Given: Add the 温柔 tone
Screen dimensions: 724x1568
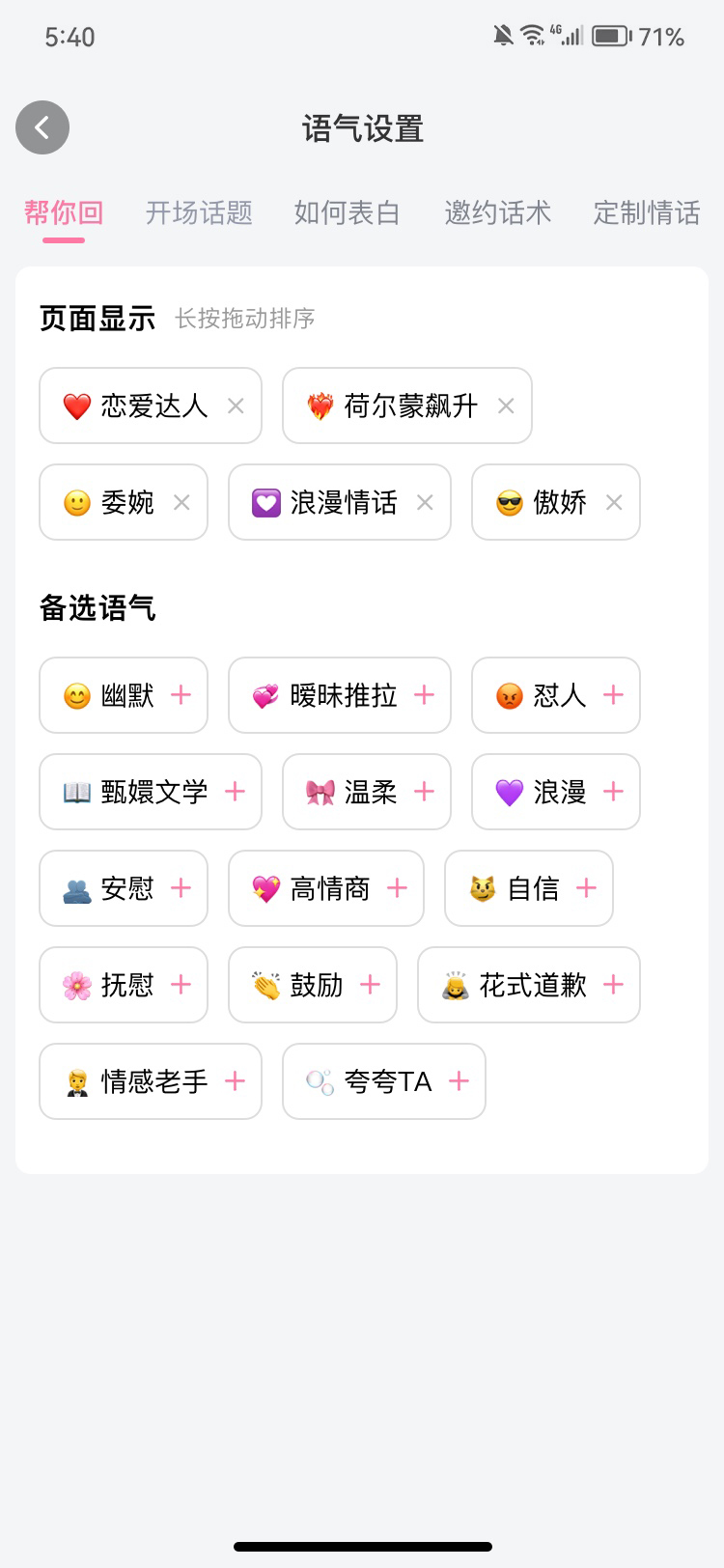Looking at the screenshot, I should point(425,792).
